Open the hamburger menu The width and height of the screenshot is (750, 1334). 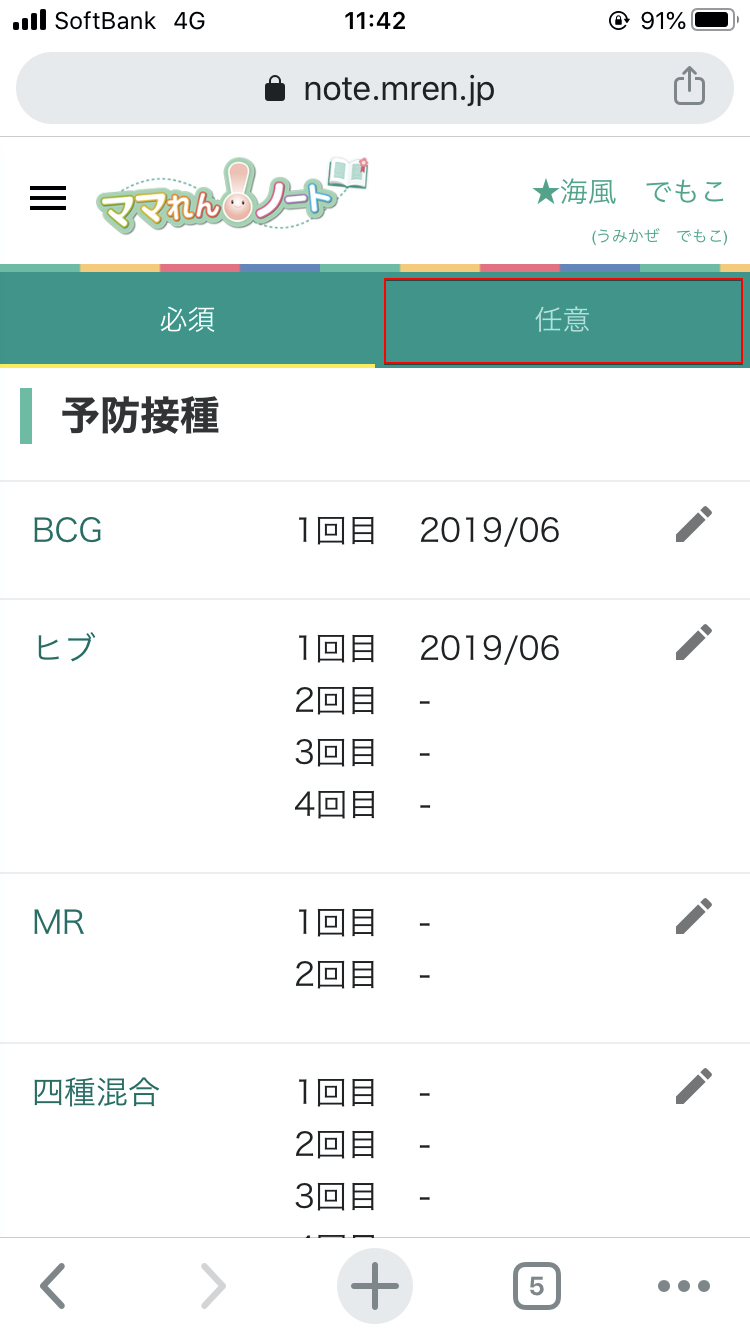(47, 198)
